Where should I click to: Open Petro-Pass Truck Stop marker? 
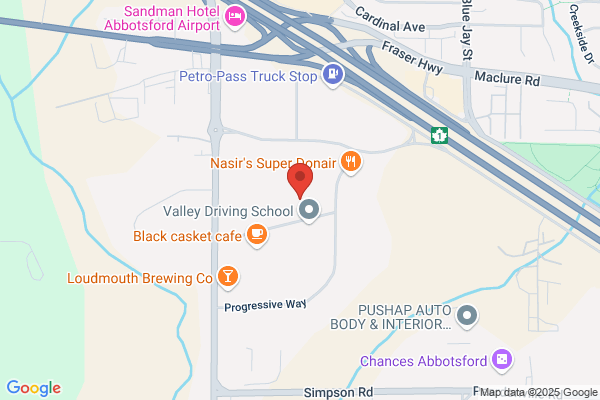point(333,75)
